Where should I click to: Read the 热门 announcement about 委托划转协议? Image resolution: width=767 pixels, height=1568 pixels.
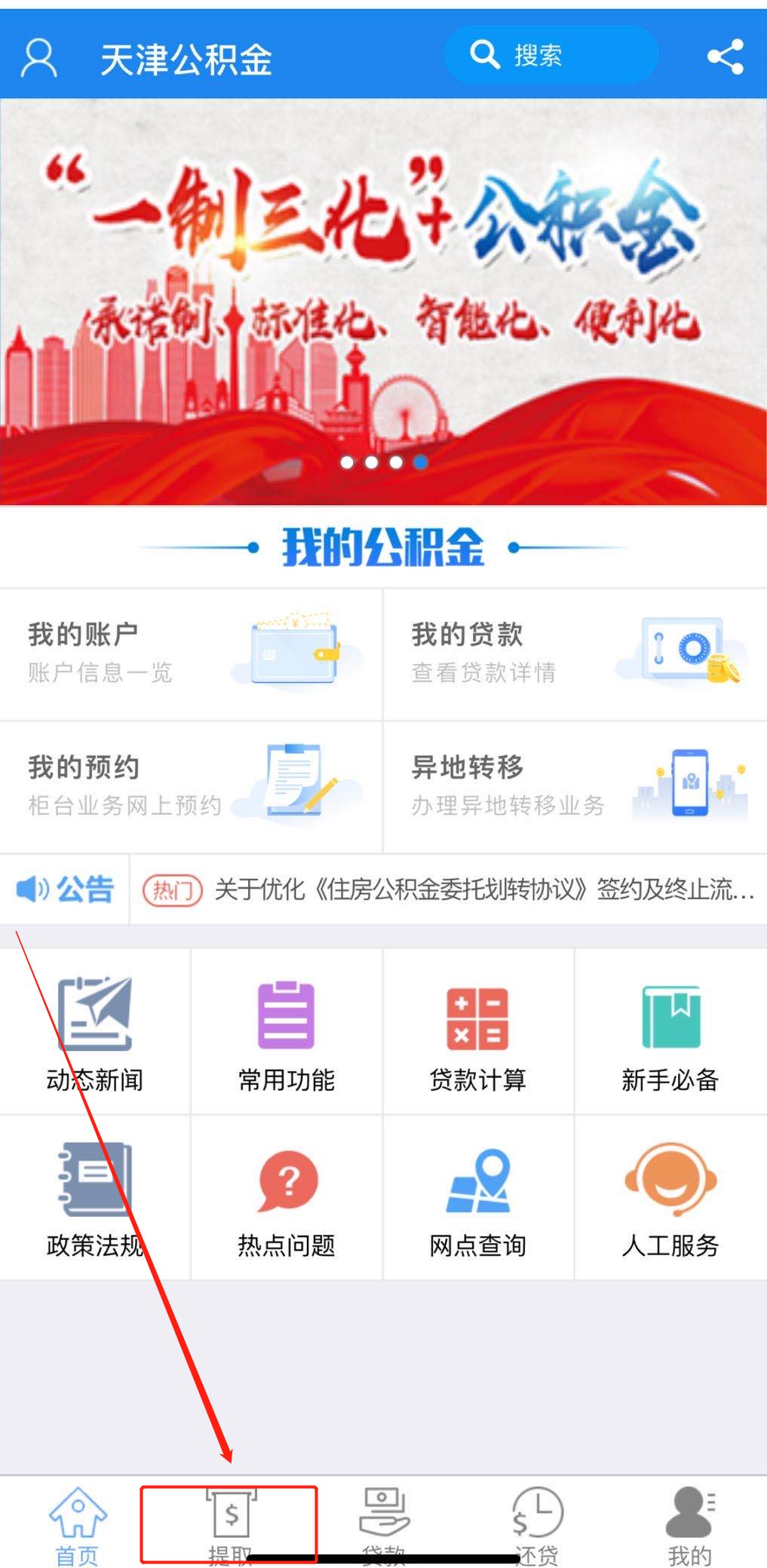[x=483, y=890]
